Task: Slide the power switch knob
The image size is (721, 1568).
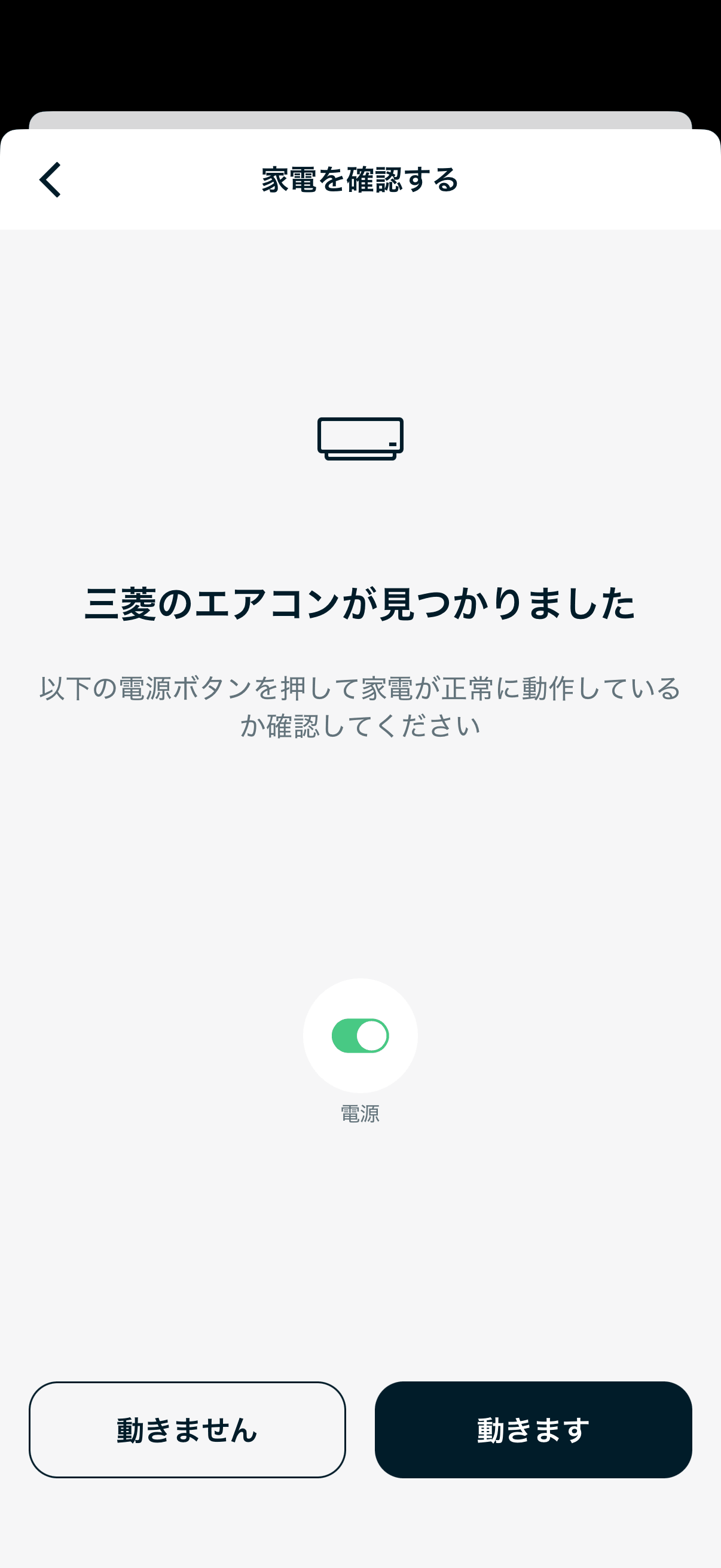Action: [x=372, y=1035]
